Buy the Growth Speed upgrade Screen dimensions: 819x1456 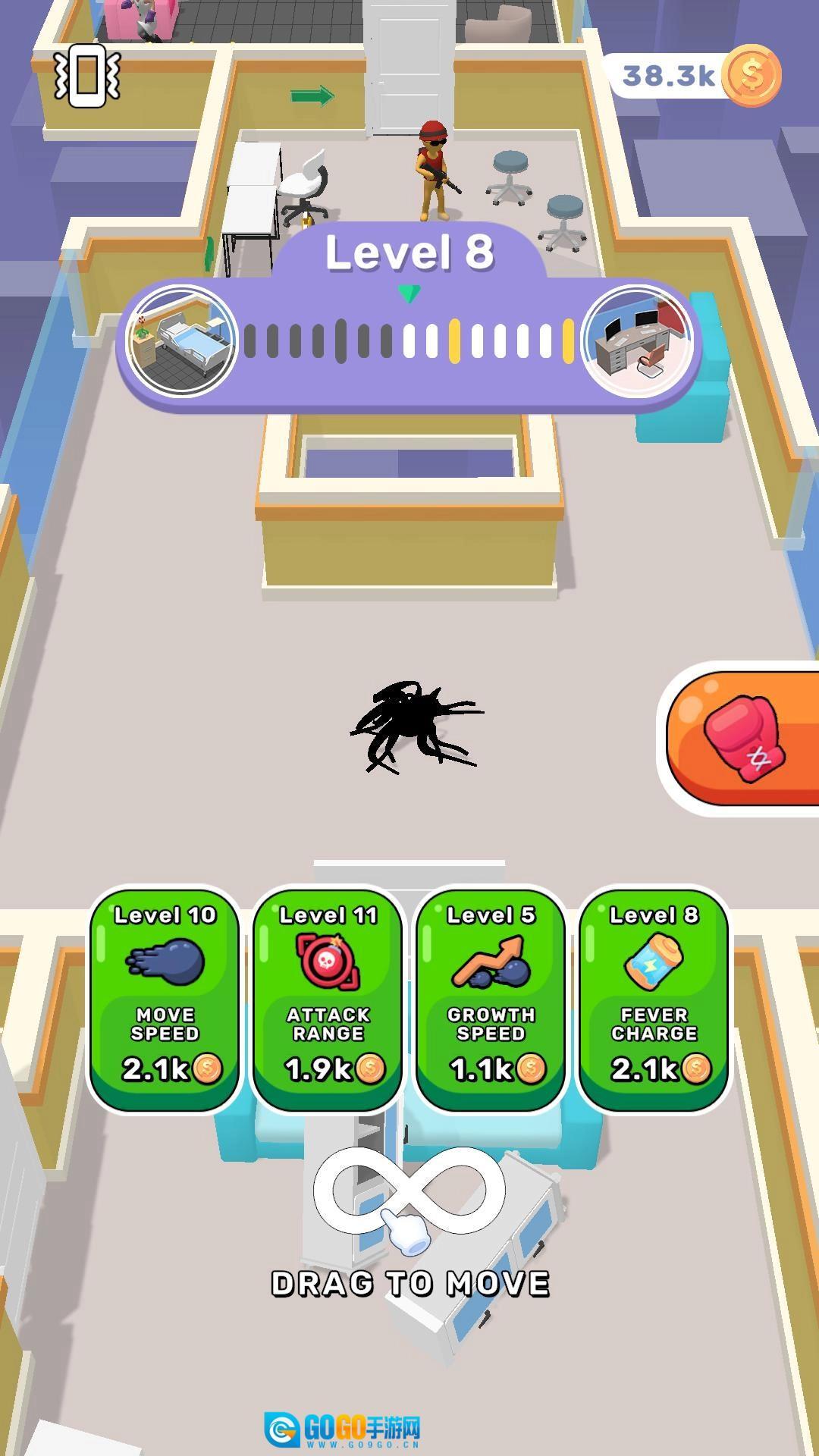point(491,999)
